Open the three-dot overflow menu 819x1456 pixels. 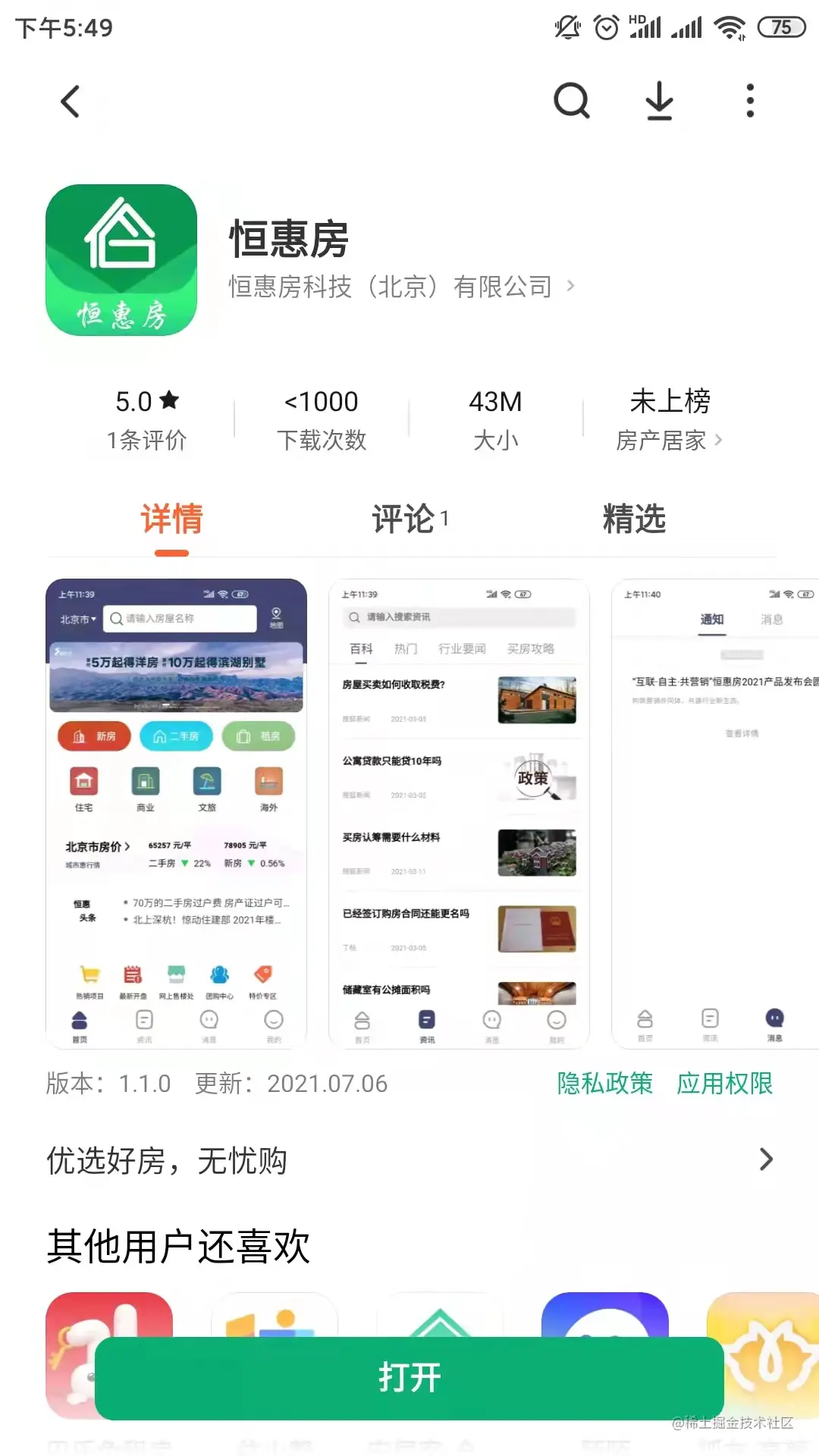[750, 101]
